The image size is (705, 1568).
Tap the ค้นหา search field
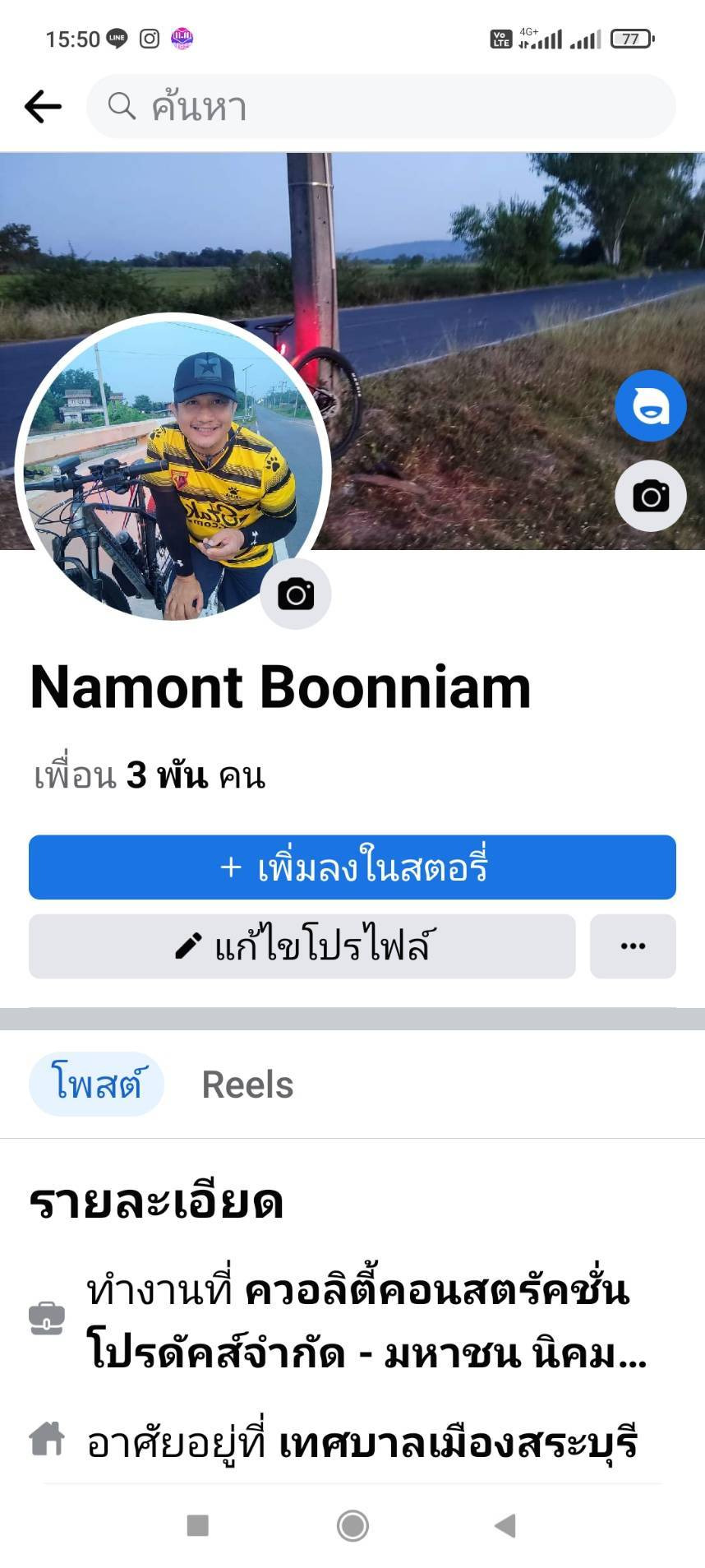click(x=380, y=106)
